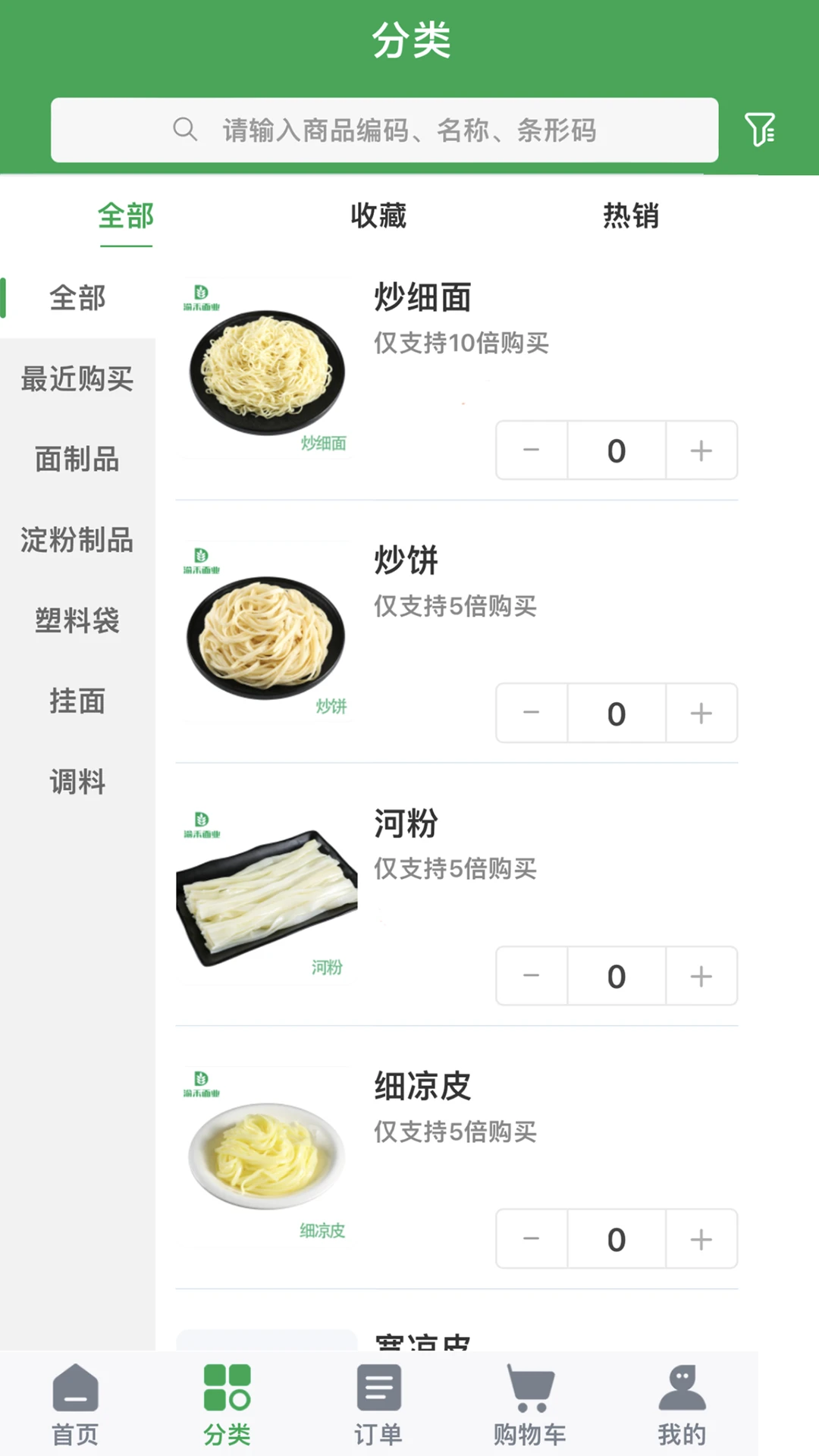
Task: Increase quantity of 细凉皮
Action: (x=701, y=1240)
